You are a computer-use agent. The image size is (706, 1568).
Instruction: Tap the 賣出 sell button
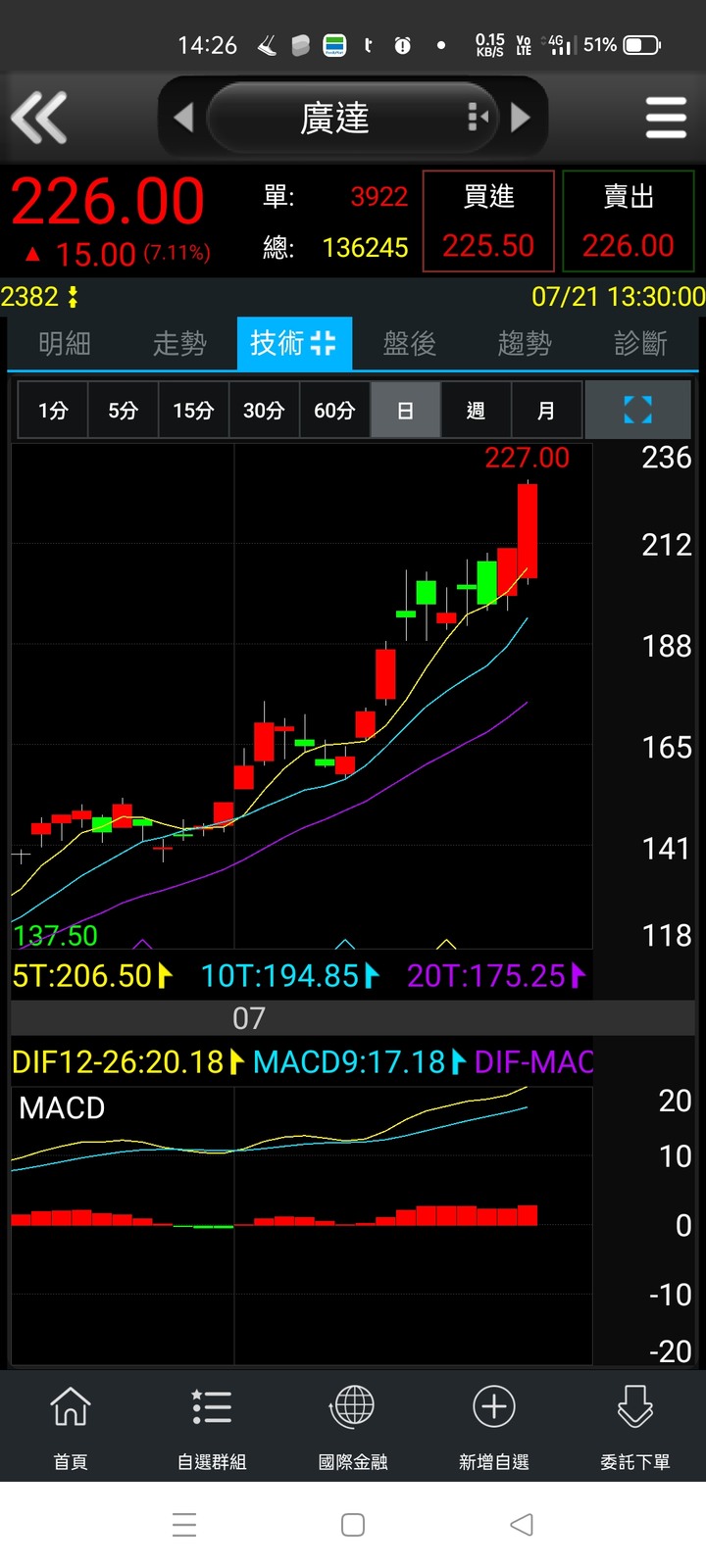629,221
